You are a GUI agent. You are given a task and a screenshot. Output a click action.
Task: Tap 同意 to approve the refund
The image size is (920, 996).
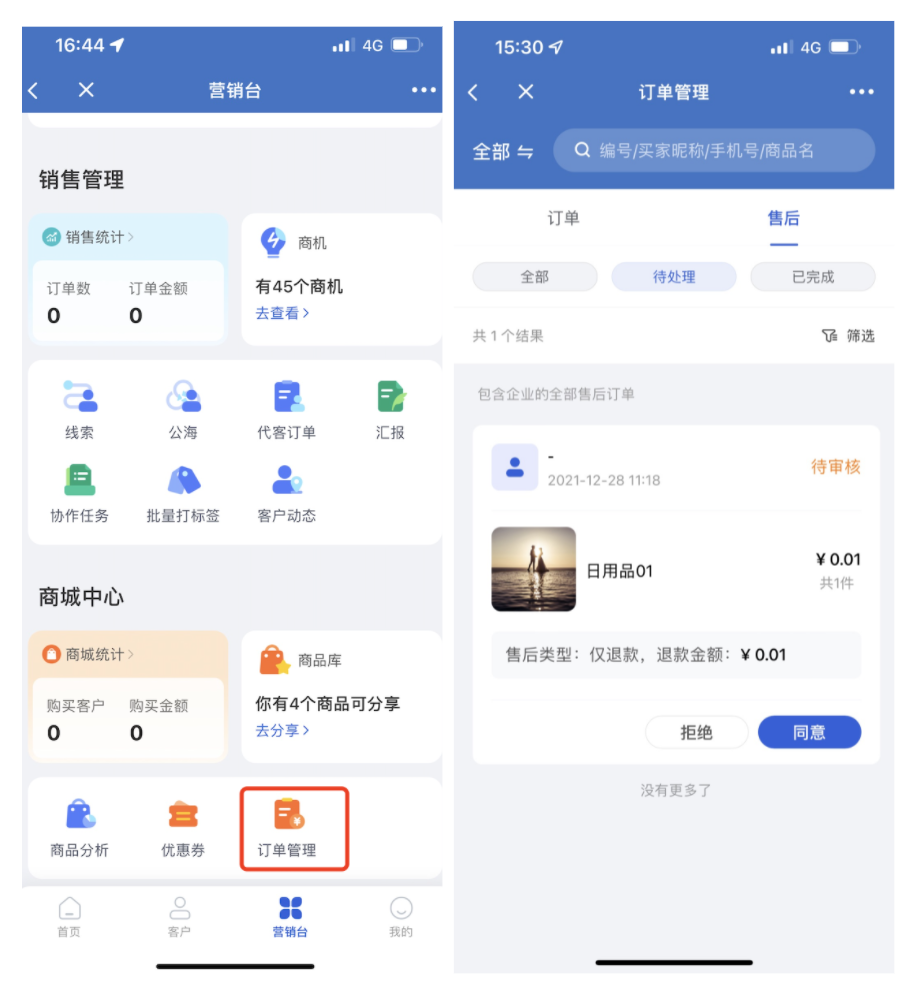pyautogui.click(x=809, y=732)
